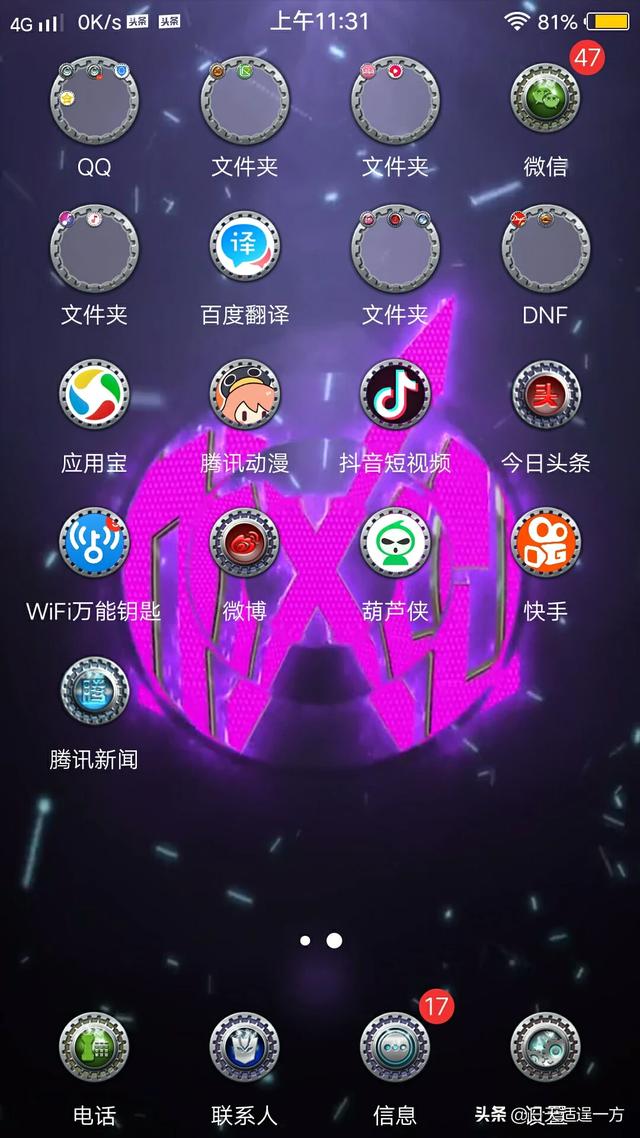Launch 抖音短视频 app
The image size is (640, 1138).
click(395, 394)
